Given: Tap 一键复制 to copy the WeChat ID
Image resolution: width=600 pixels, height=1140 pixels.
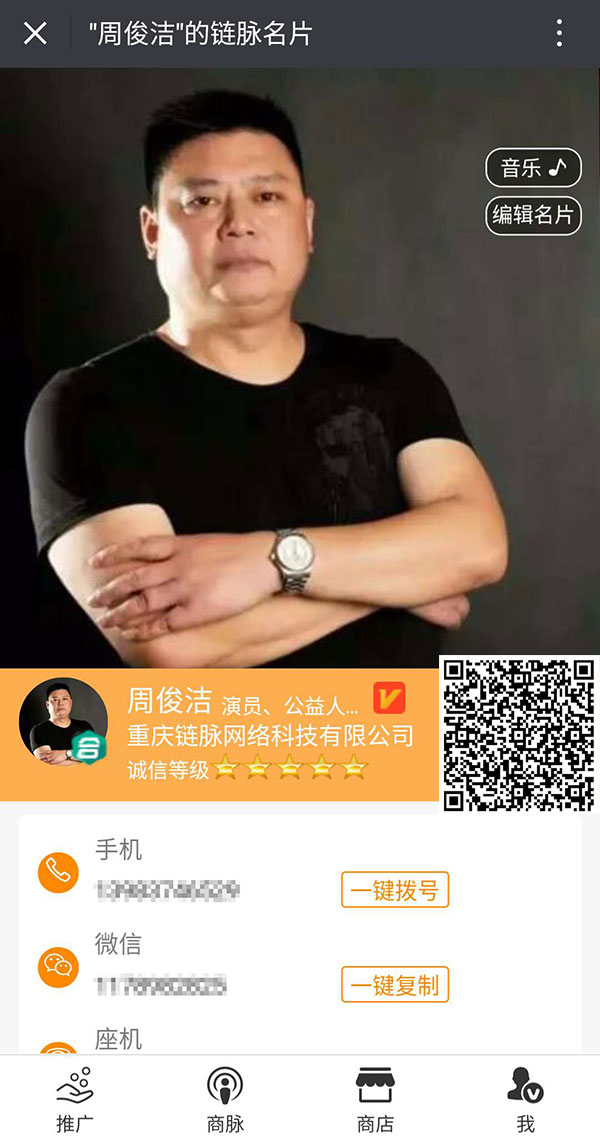Looking at the screenshot, I should tap(395, 985).
